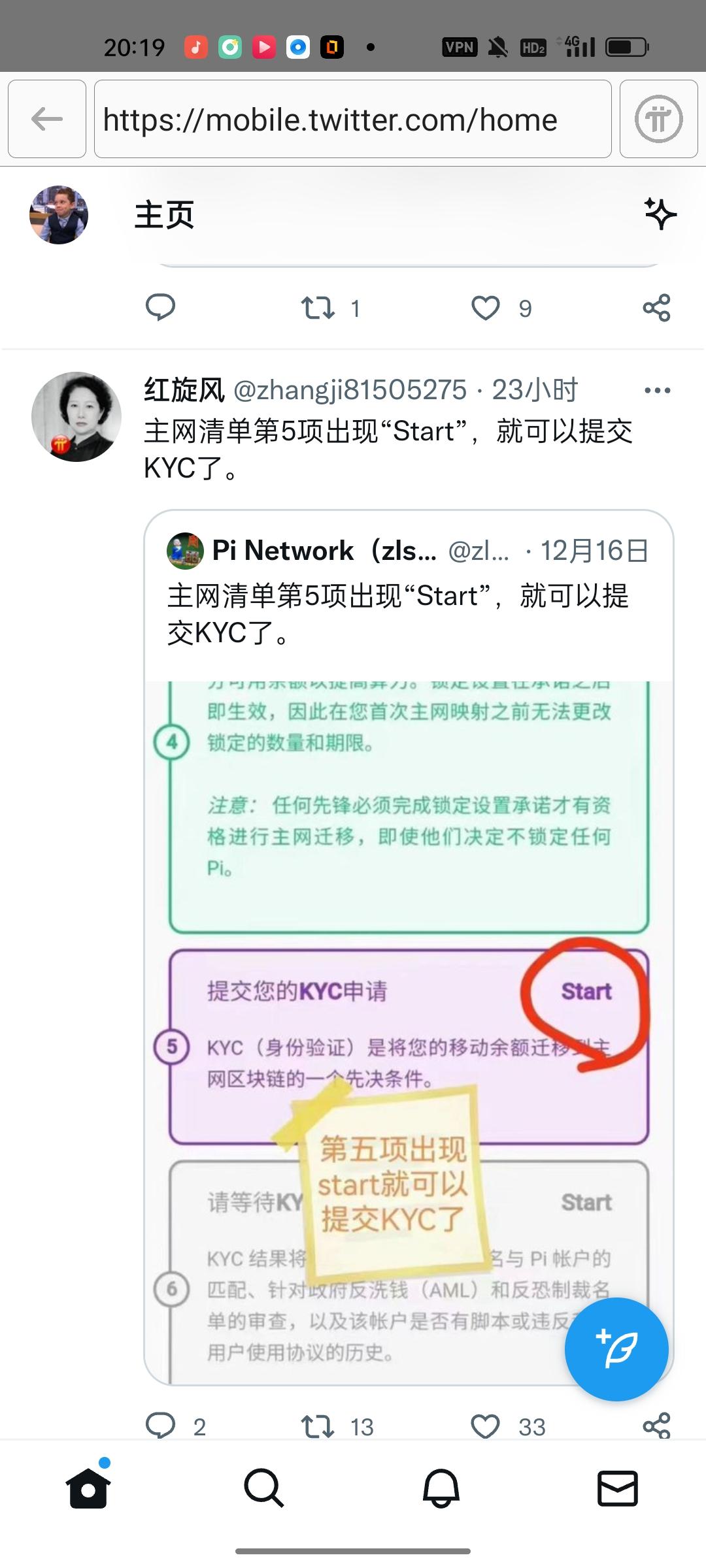Switch to the Search tab

264,1489
